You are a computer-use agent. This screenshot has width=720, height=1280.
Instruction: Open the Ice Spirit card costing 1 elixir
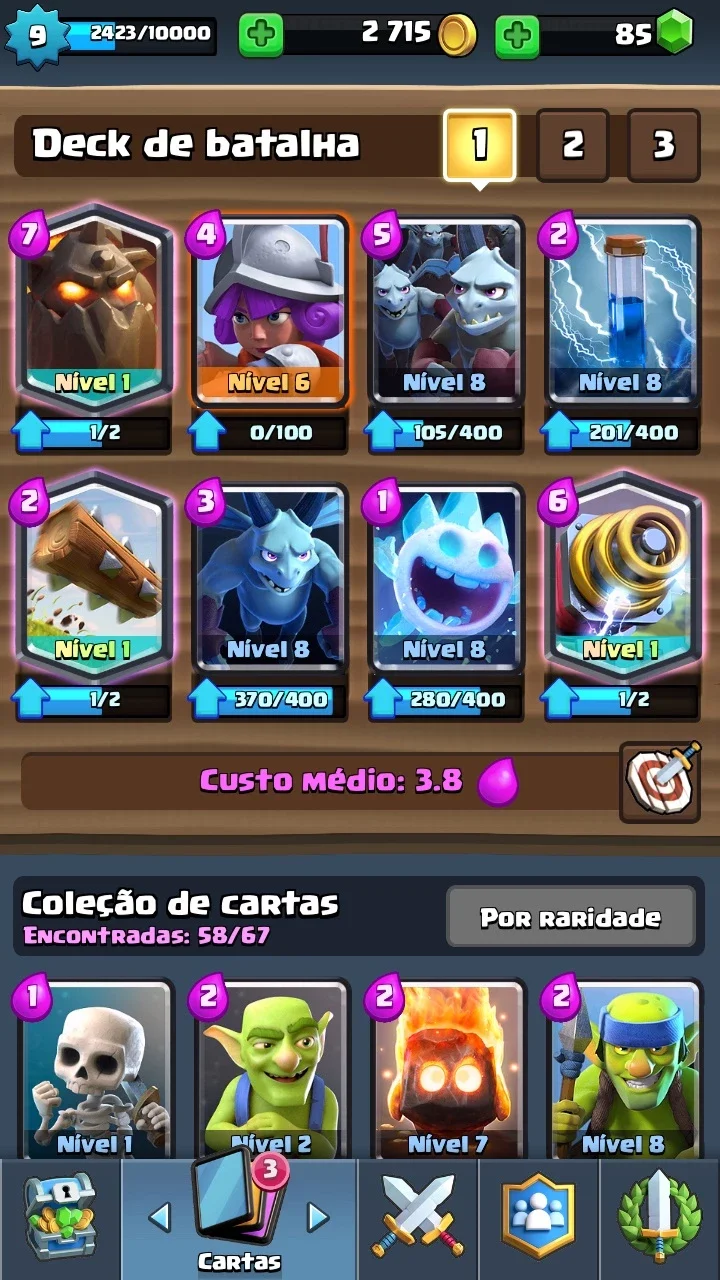point(445,576)
